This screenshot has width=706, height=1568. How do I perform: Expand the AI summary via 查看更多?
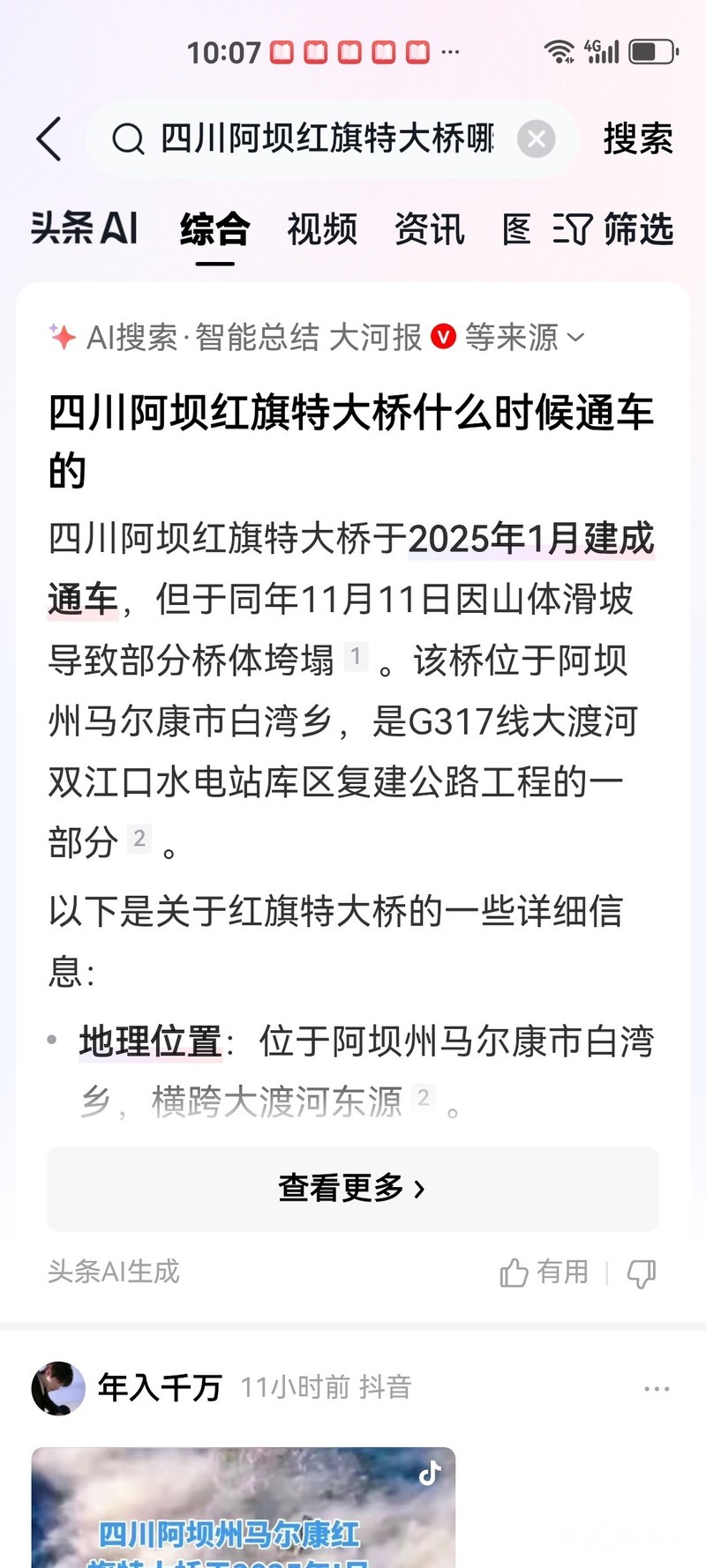coord(352,1188)
